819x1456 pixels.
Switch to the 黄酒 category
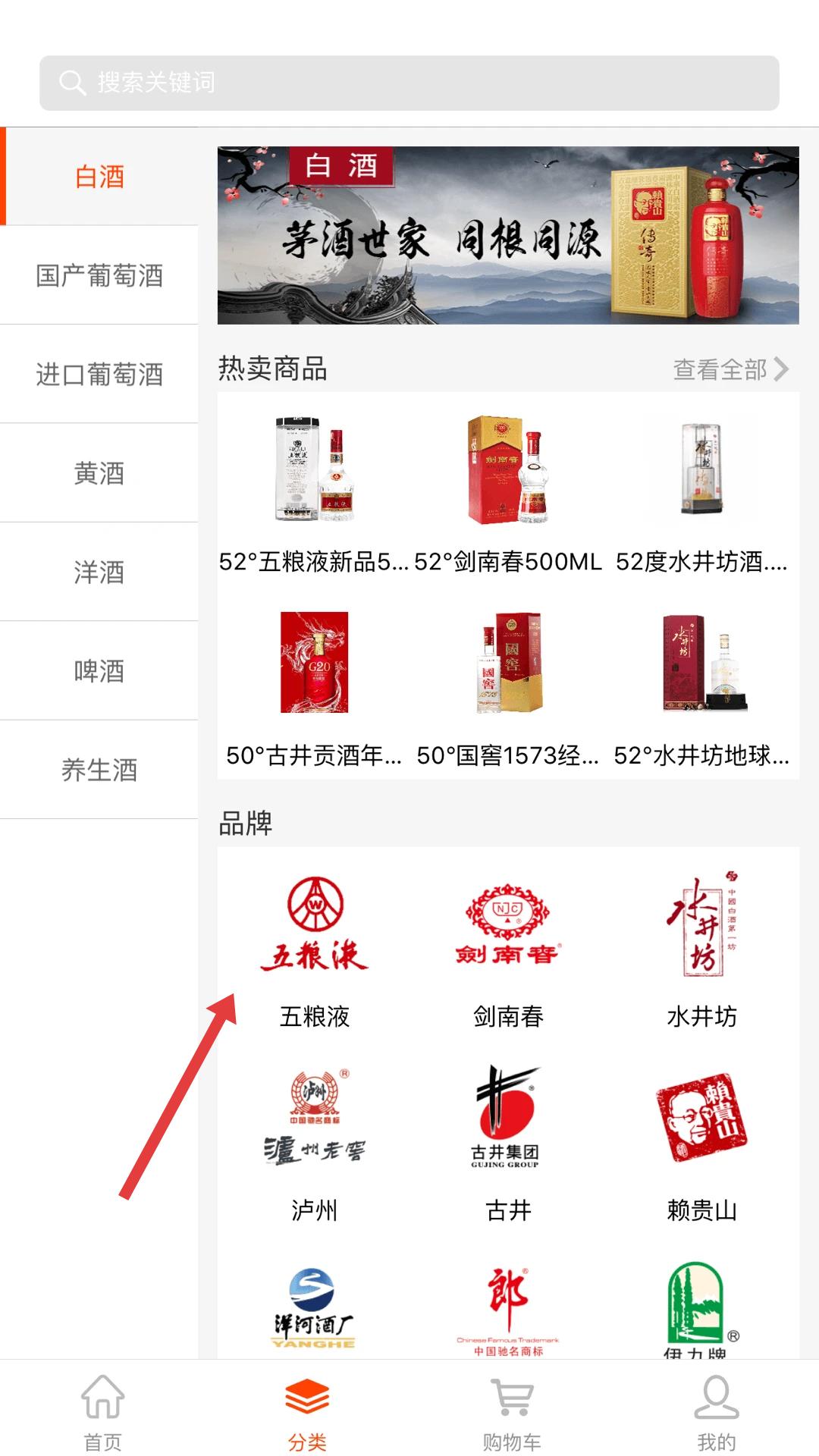(99, 473)
